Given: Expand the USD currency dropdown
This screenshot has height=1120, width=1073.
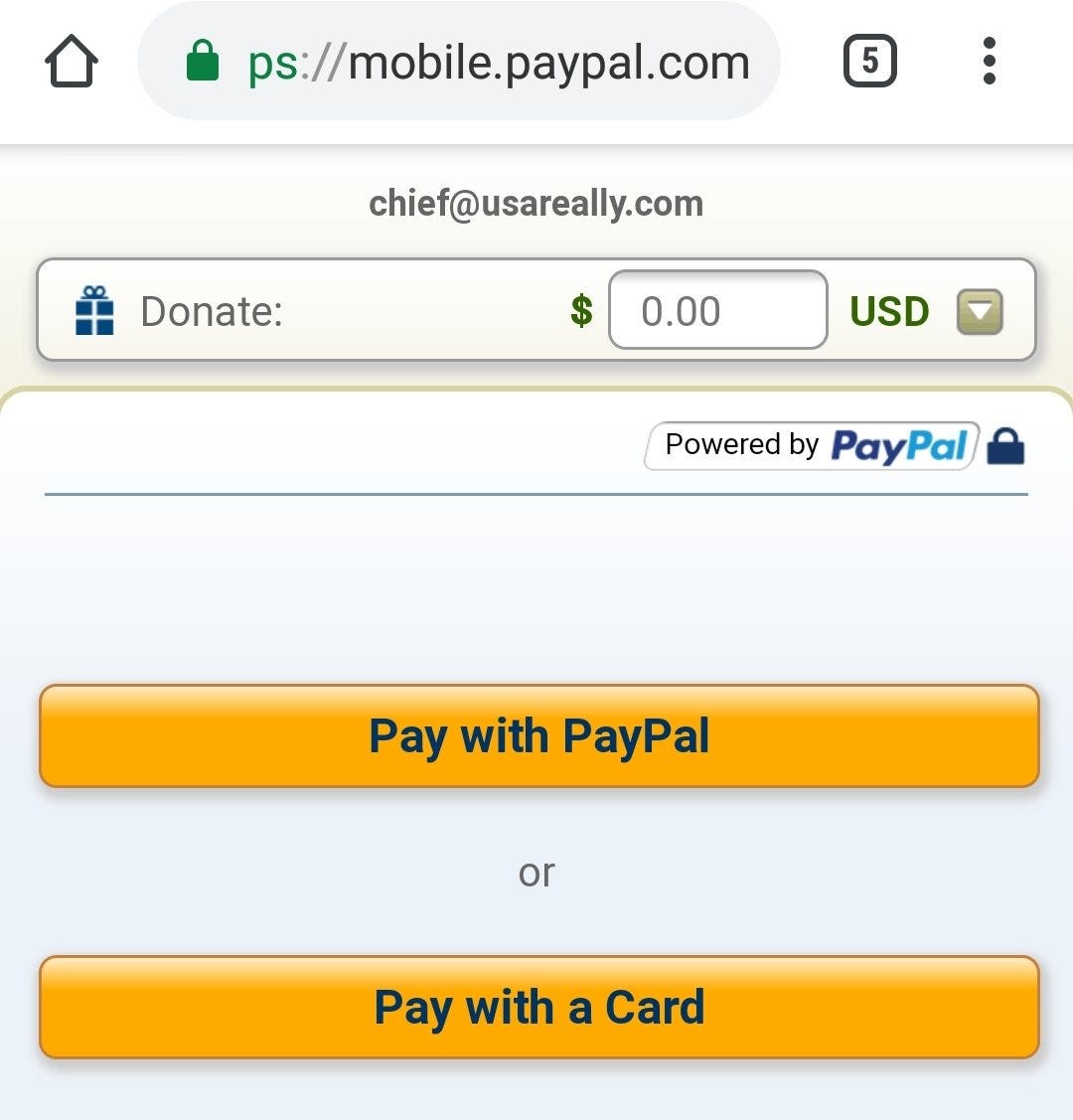Looking at the screenshot, I should coord(980,312).
